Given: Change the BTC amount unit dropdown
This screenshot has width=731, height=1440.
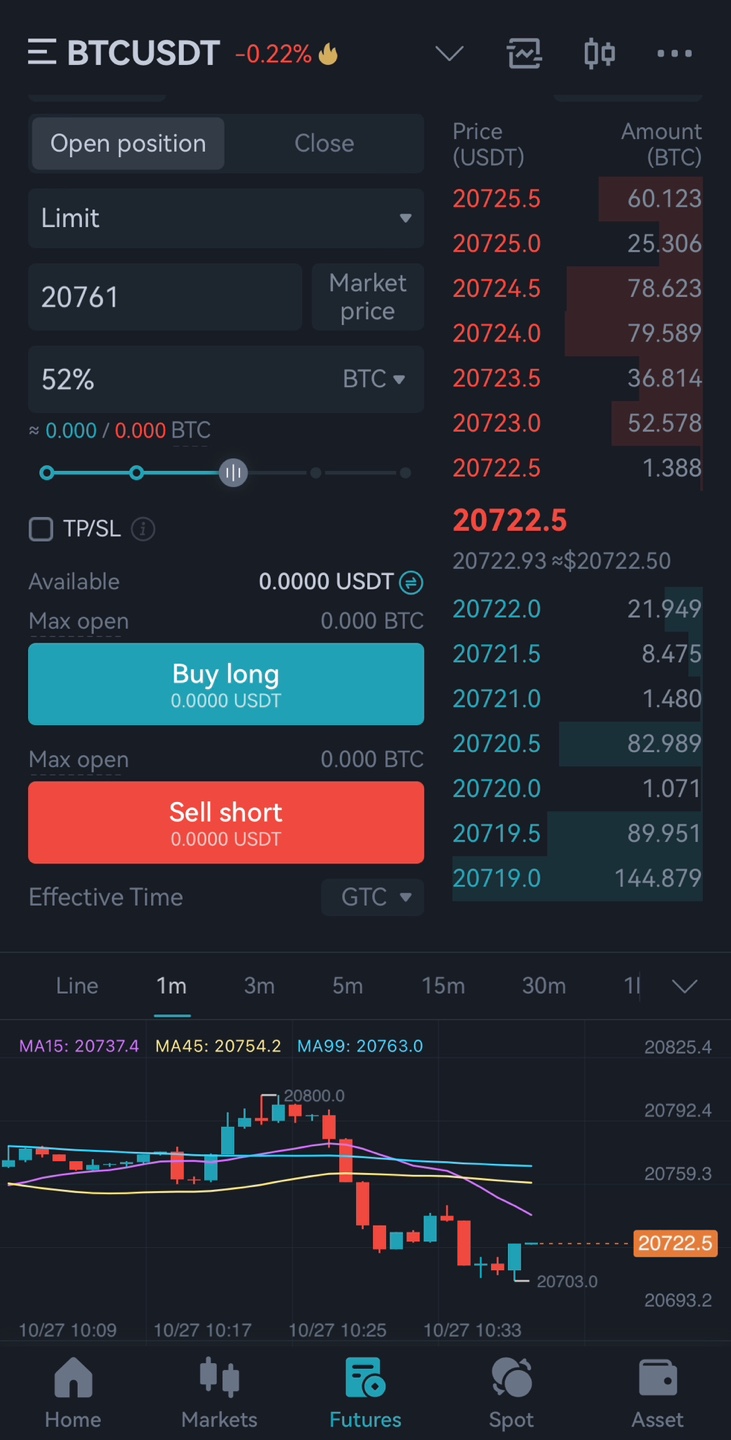Looking at the screenshot, I should 374,379.
